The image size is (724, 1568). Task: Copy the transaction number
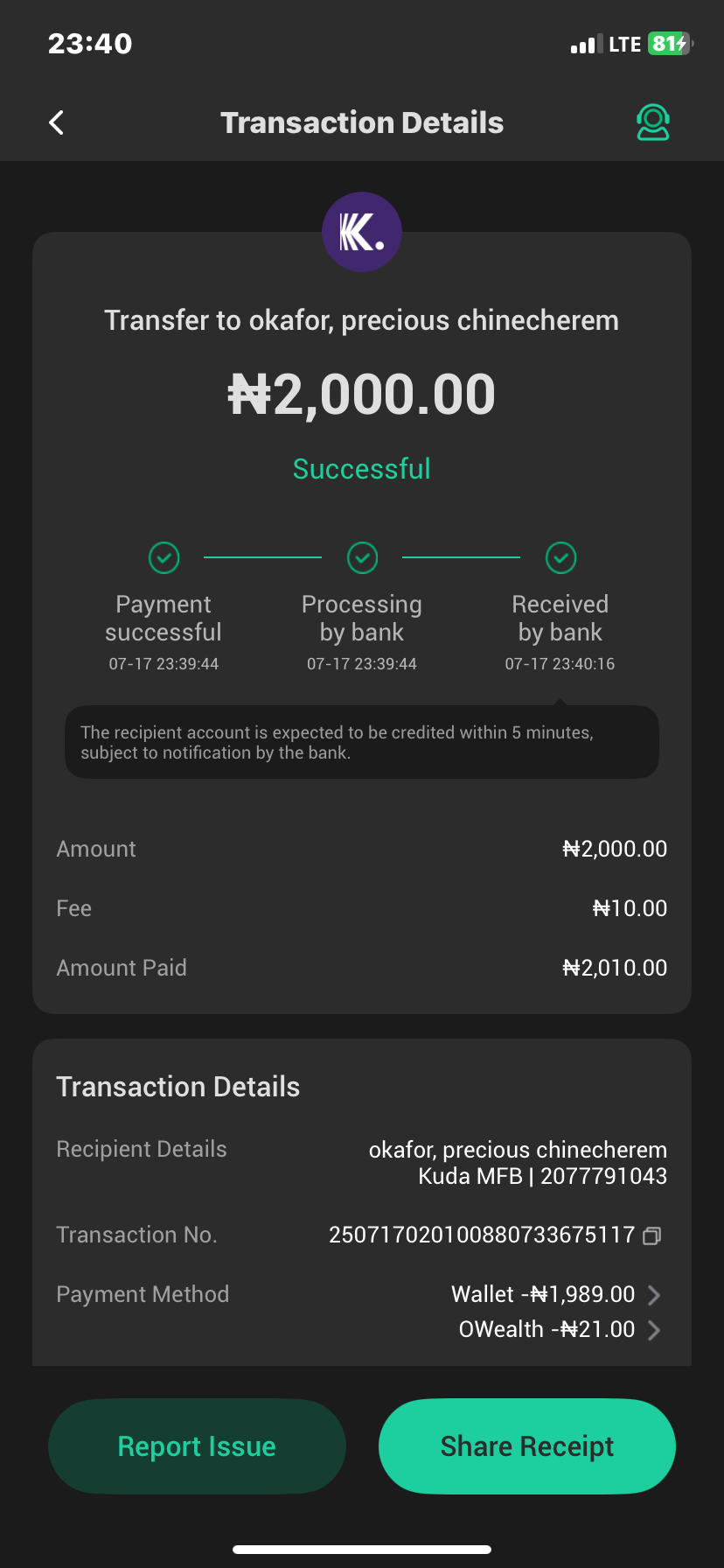point(652,1235)
